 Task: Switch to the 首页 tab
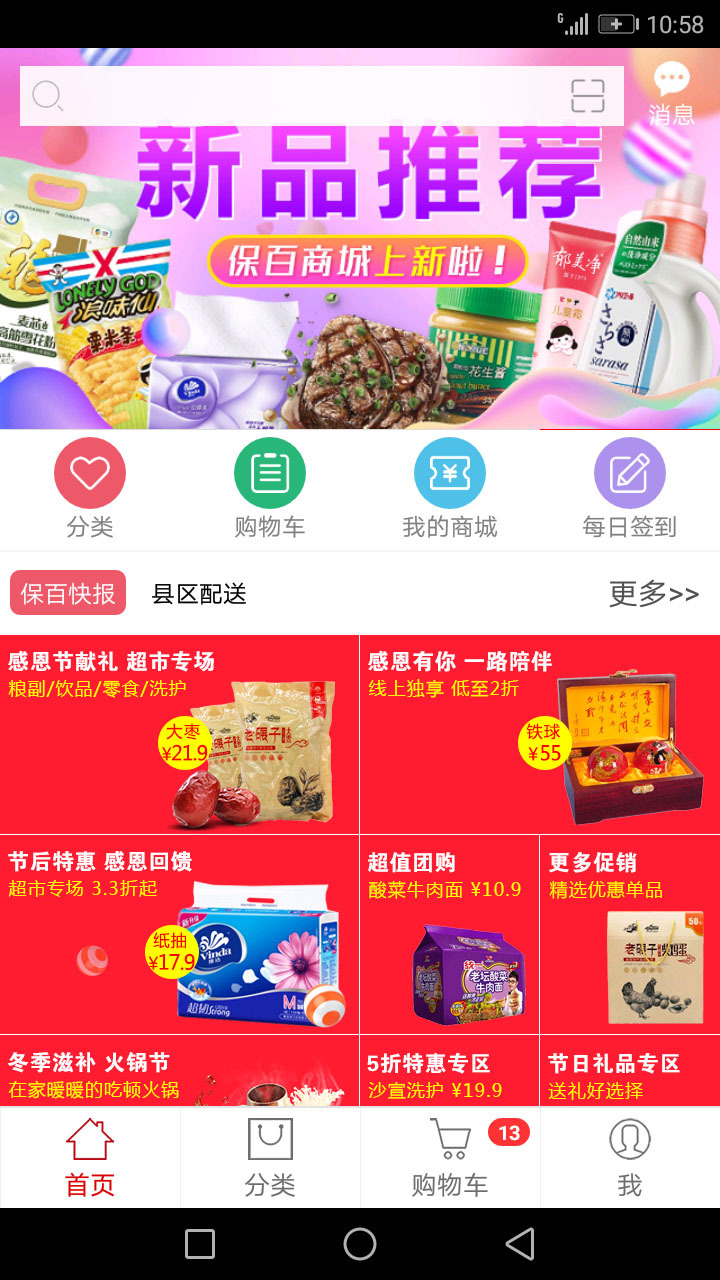[x=90, y=1158]
